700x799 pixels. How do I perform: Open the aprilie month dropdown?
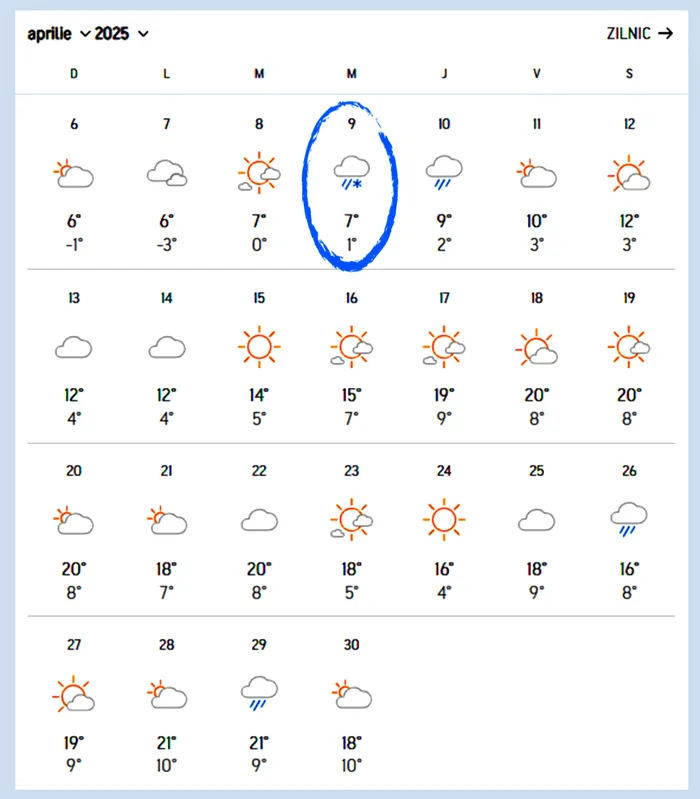[x=58, y=34]
